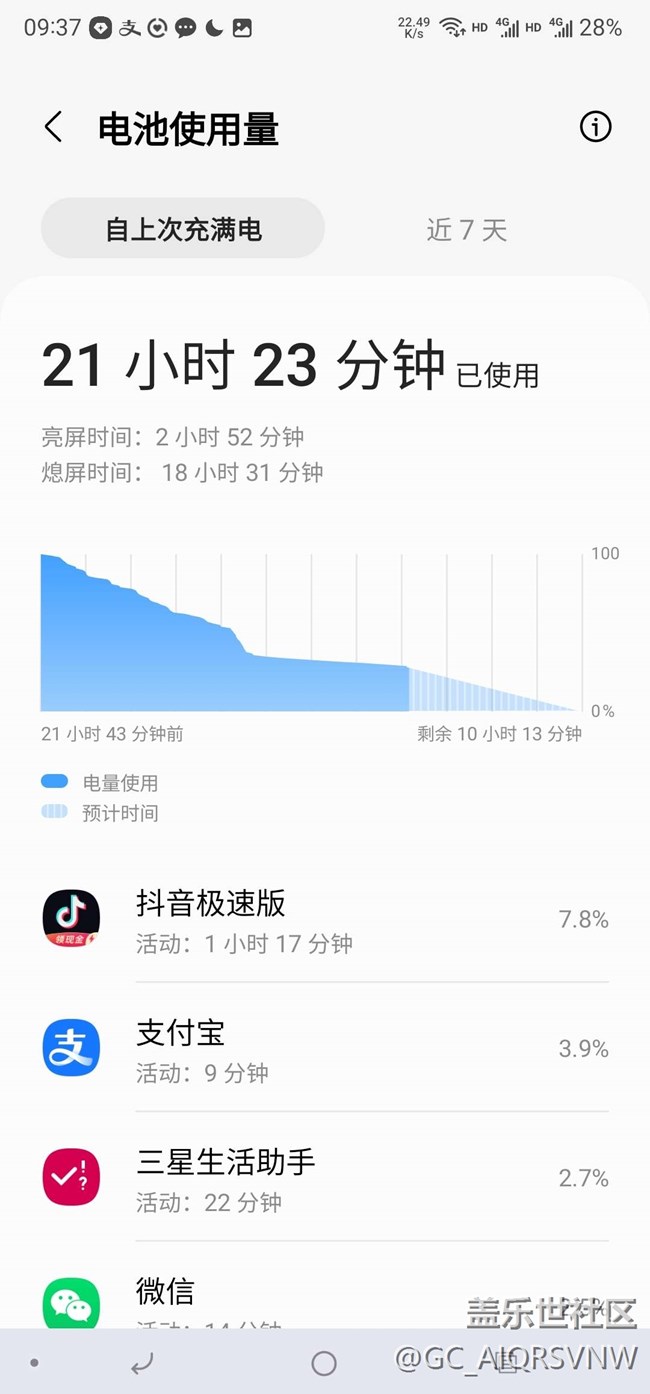Select the 自上次充满电 tab
The height and width of the screenshot is (1394, 650).
coord(183,229)
